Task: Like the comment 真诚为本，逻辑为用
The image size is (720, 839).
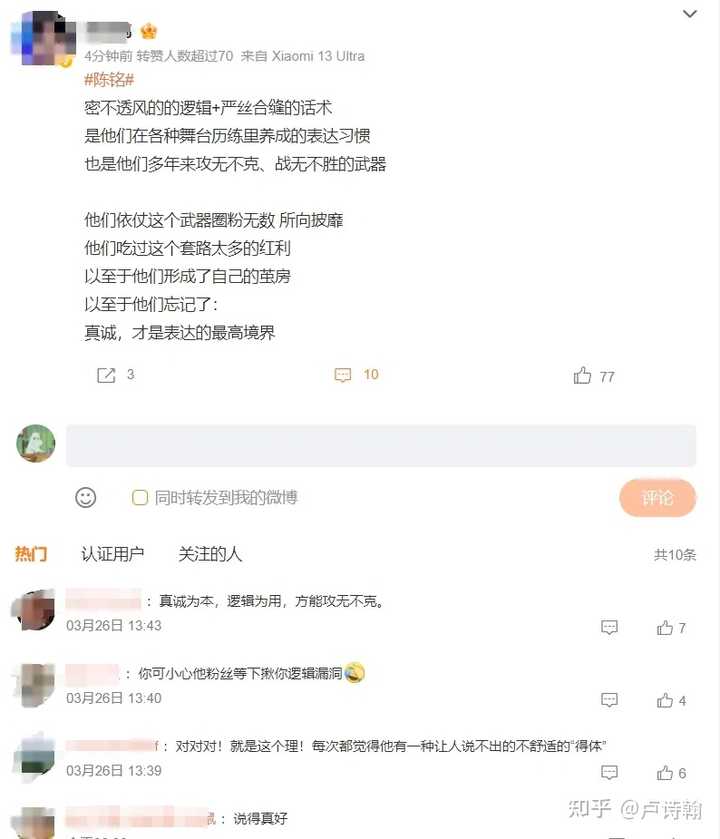Action: click(665, 628)
